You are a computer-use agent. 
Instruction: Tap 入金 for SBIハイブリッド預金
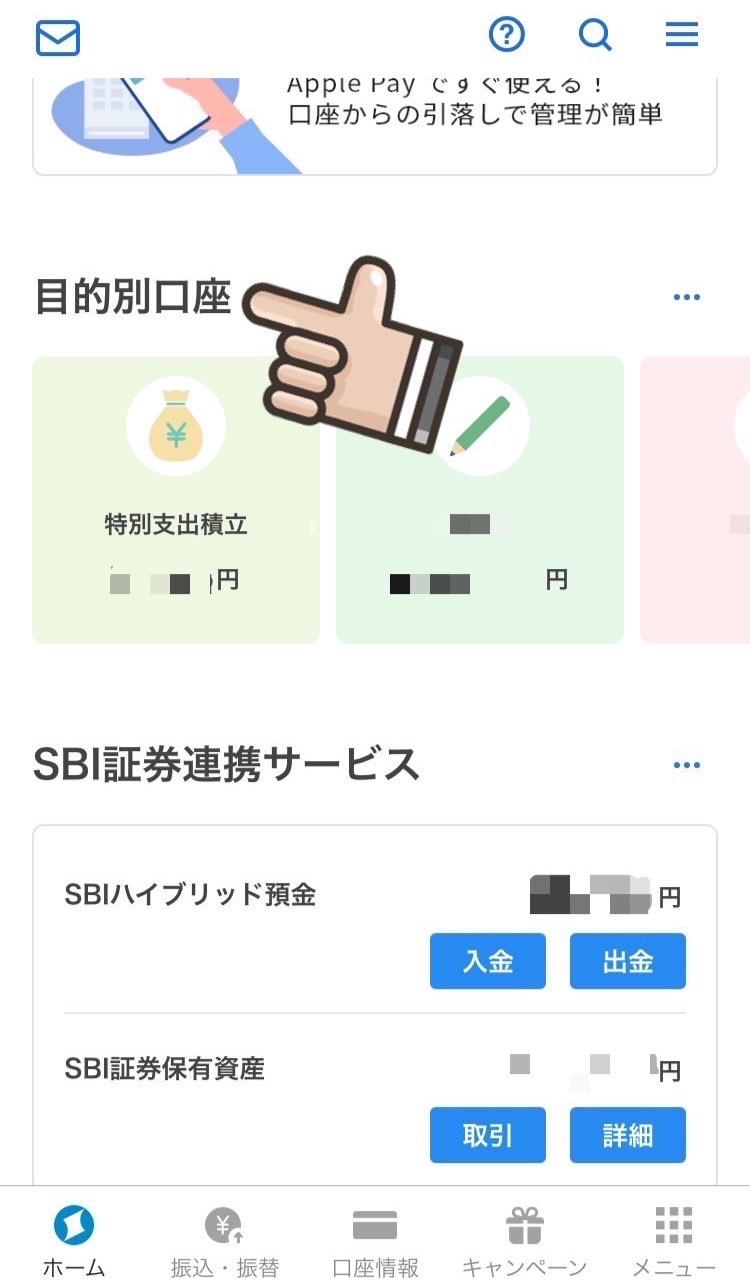(488, 961)
